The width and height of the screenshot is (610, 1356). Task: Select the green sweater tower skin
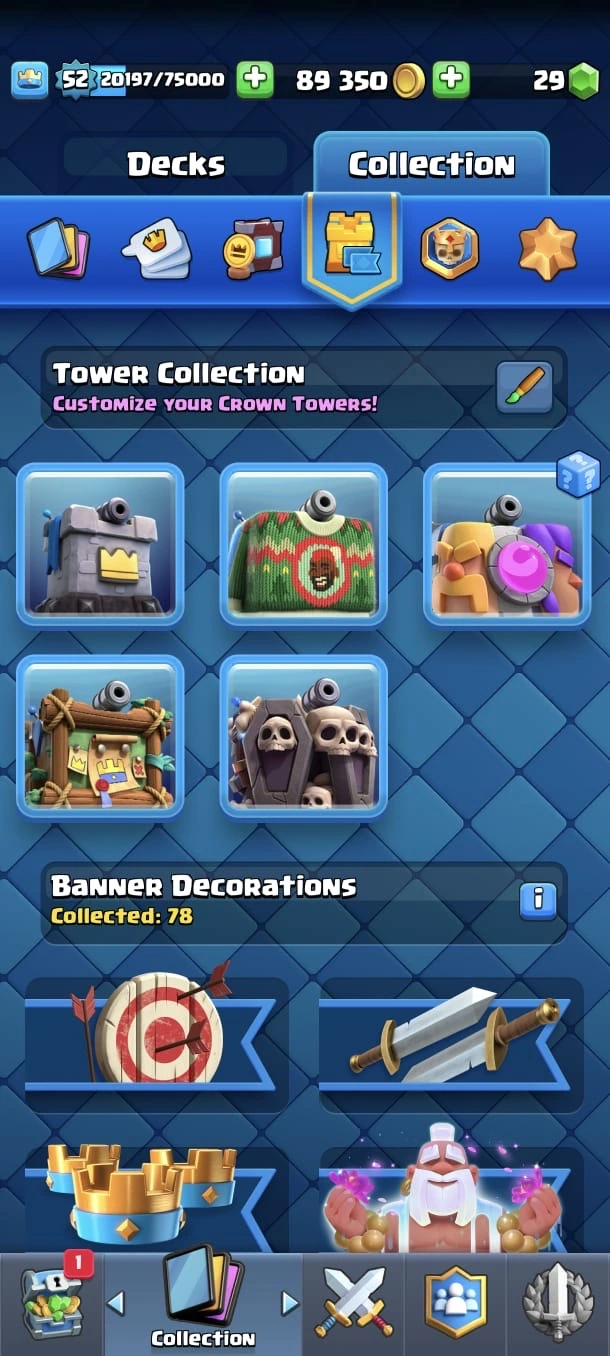tap(303, 545)
